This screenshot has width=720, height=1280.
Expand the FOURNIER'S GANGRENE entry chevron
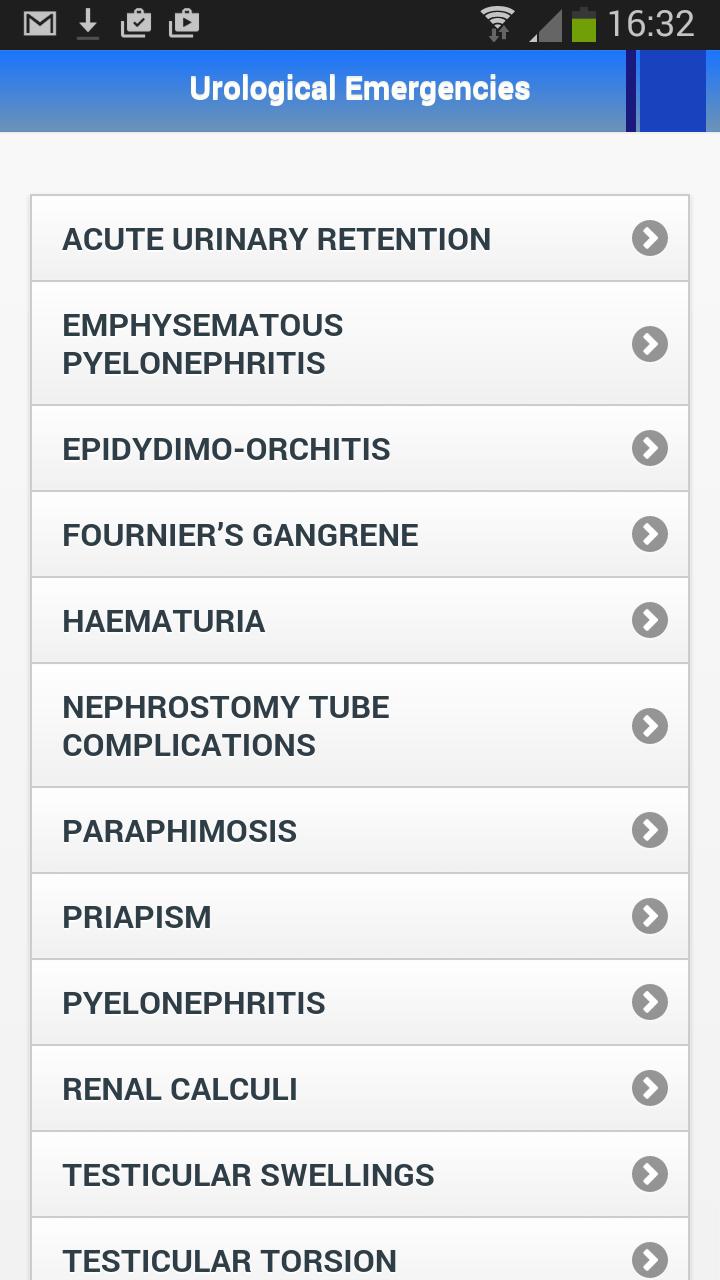click(x=650, y=534)
